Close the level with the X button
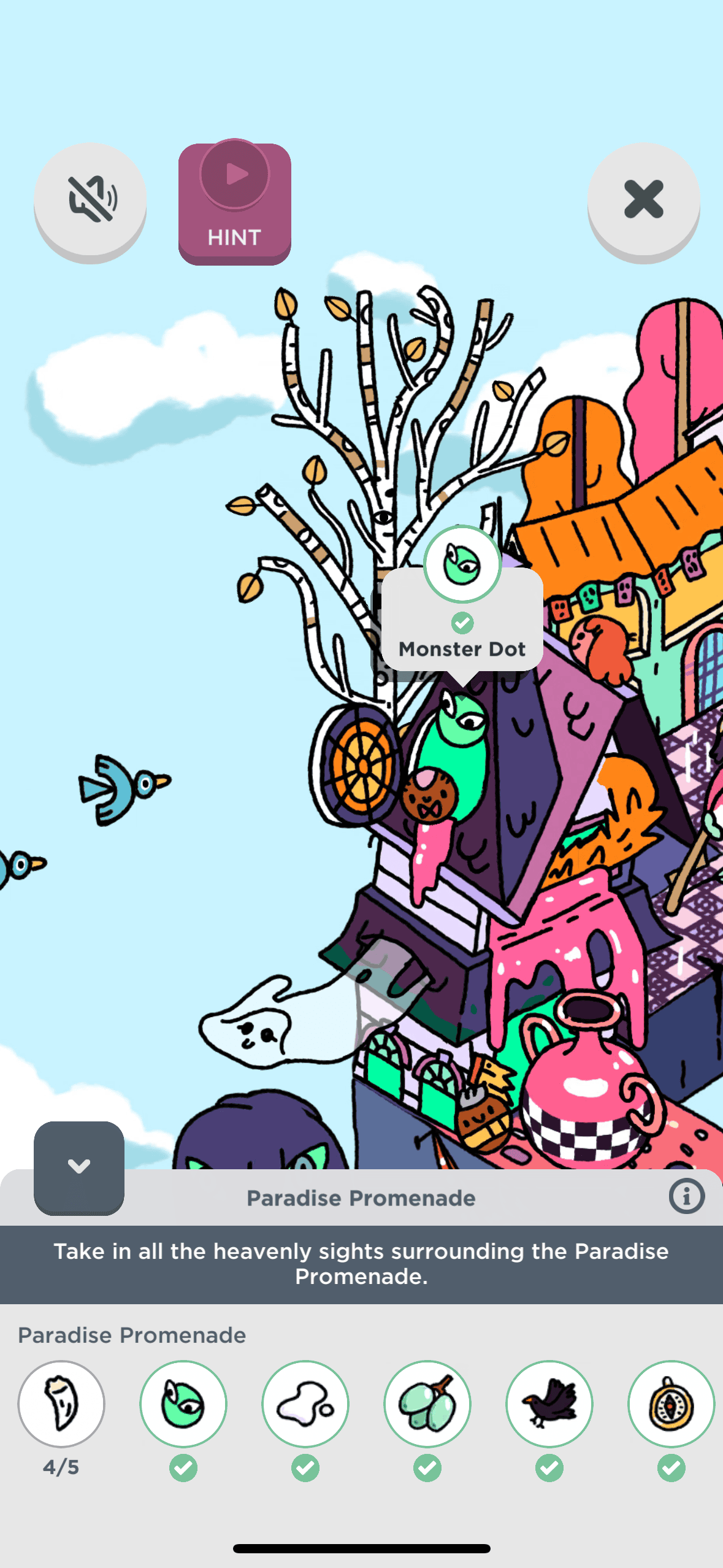The image size is (723, 1568). [643, 199]
